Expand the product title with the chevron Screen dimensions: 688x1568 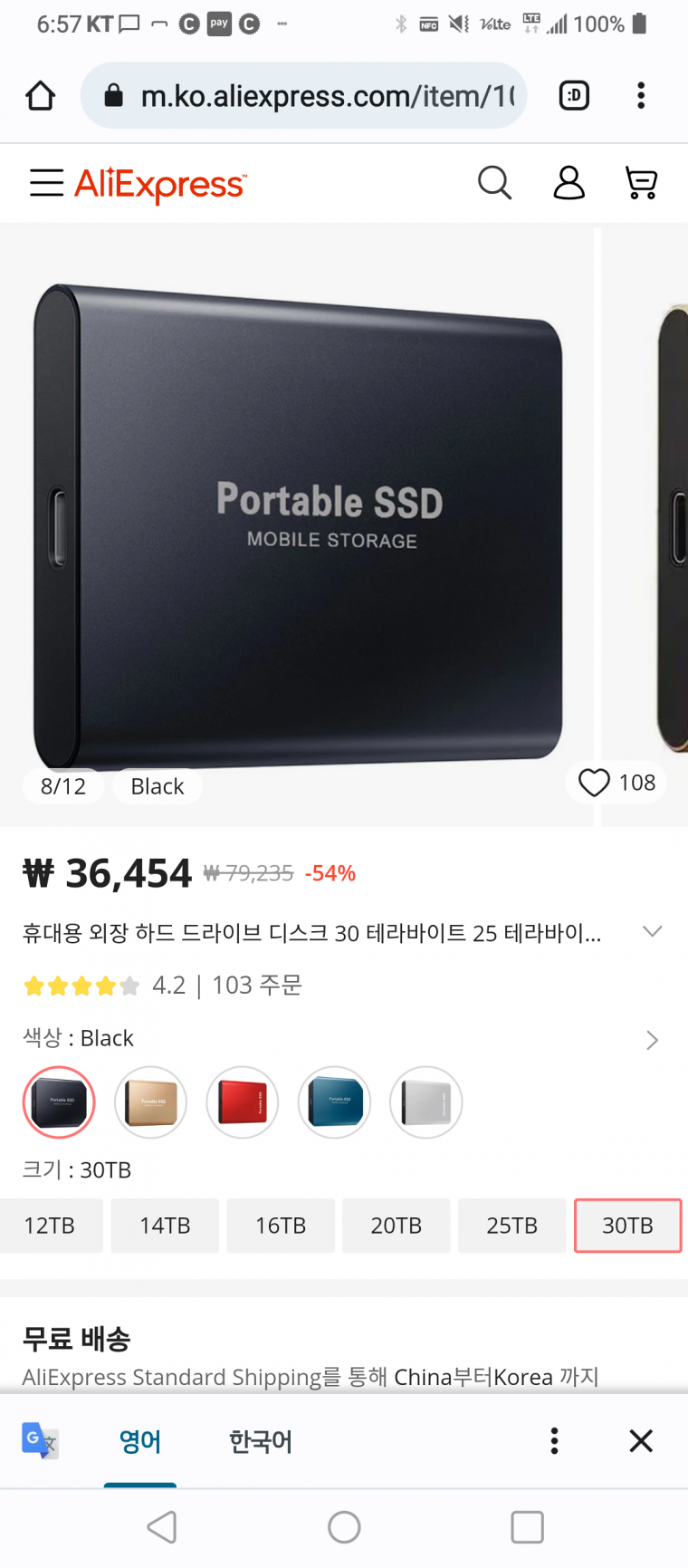click(x=652, y=932)
